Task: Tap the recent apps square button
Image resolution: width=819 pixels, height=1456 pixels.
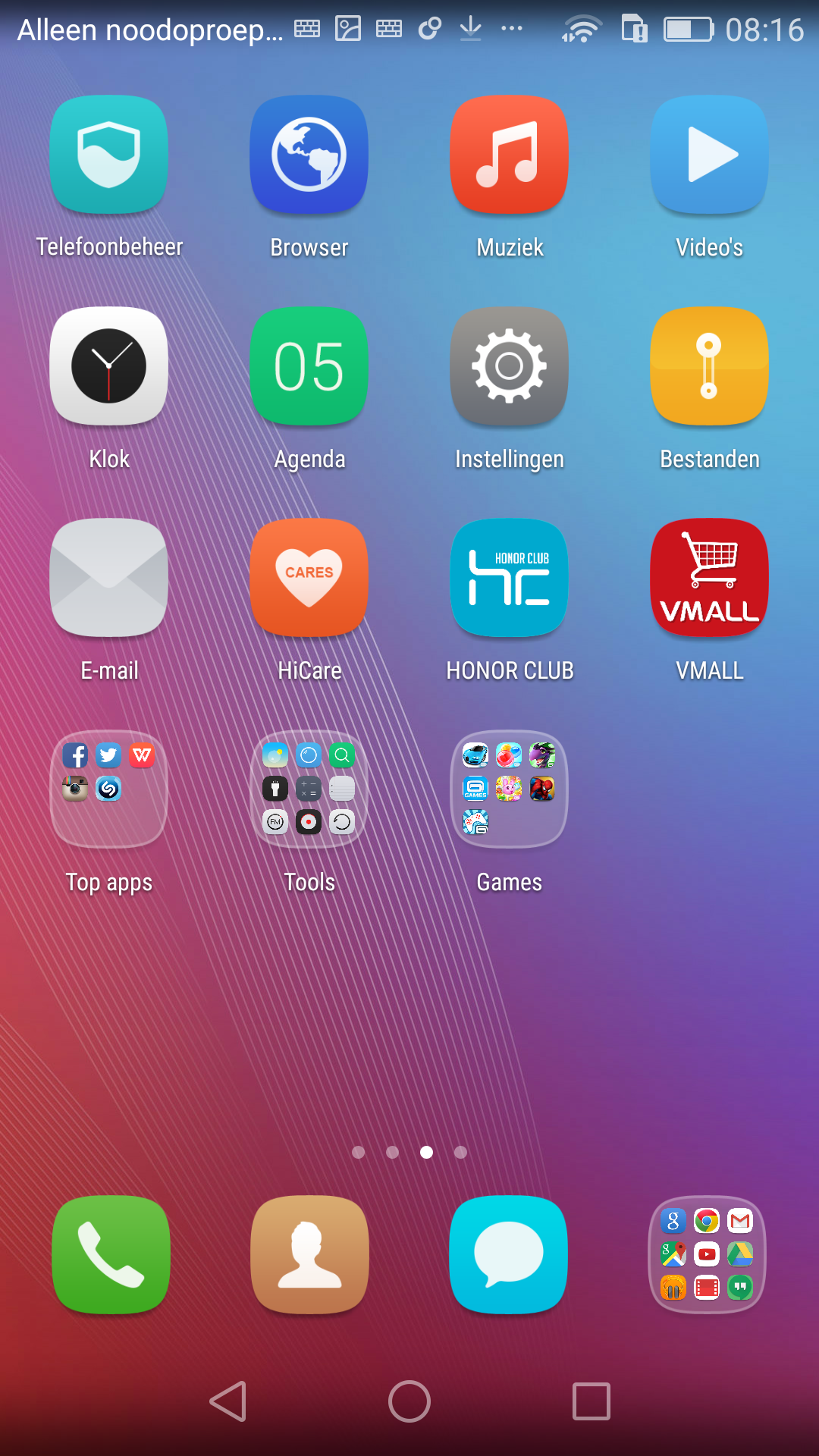Action: (591, 1401)
